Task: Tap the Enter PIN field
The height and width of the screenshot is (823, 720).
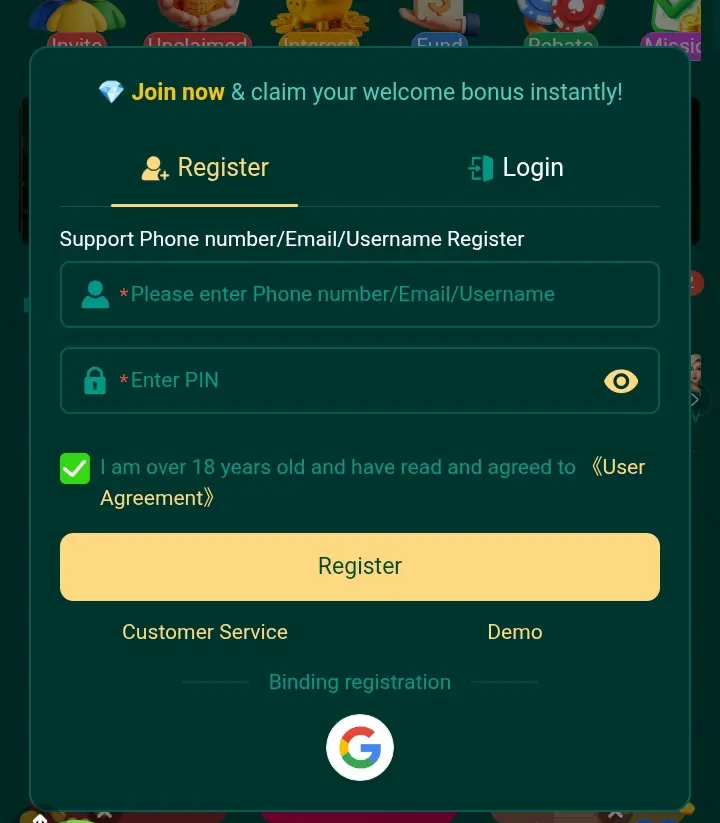Action: [x=340, y=380]
